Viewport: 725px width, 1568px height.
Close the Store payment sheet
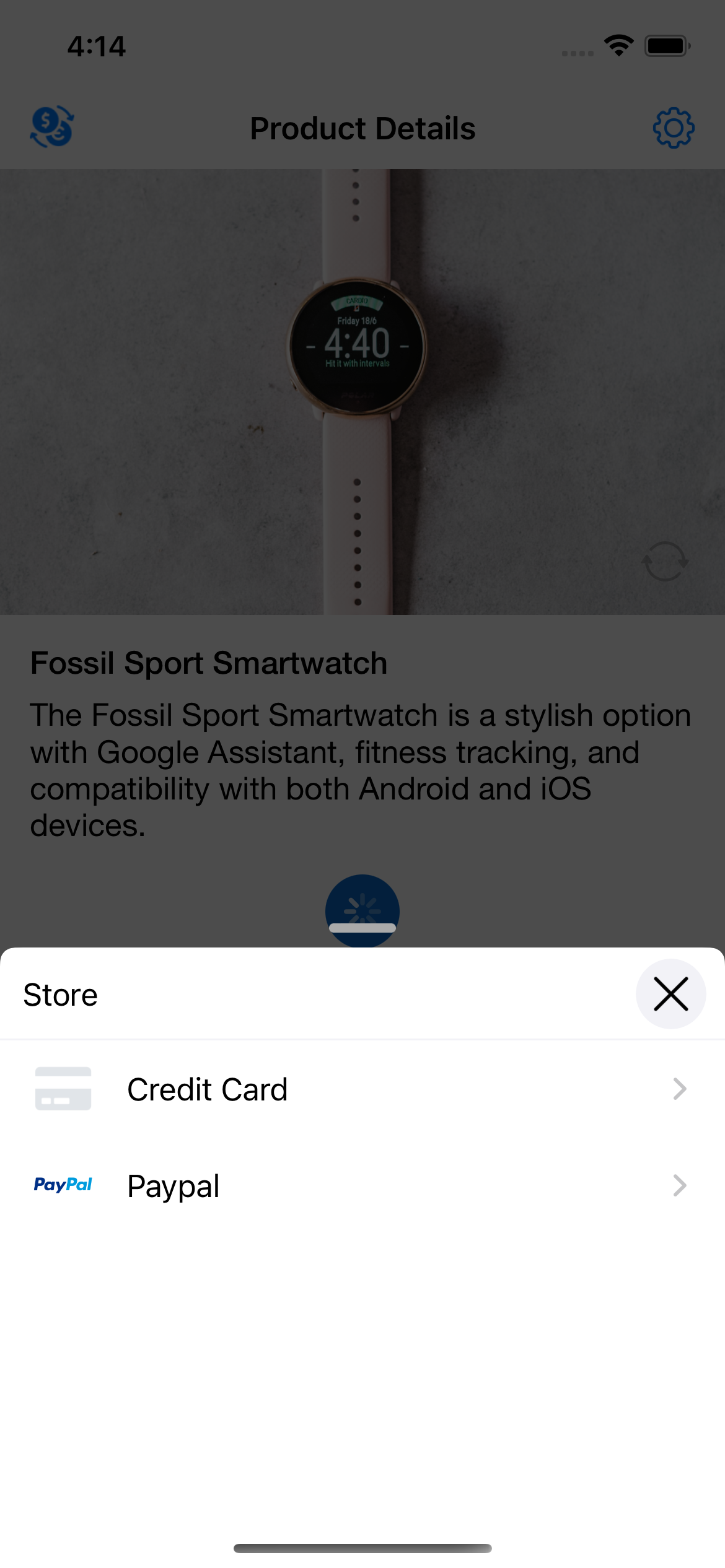[670, 994]
